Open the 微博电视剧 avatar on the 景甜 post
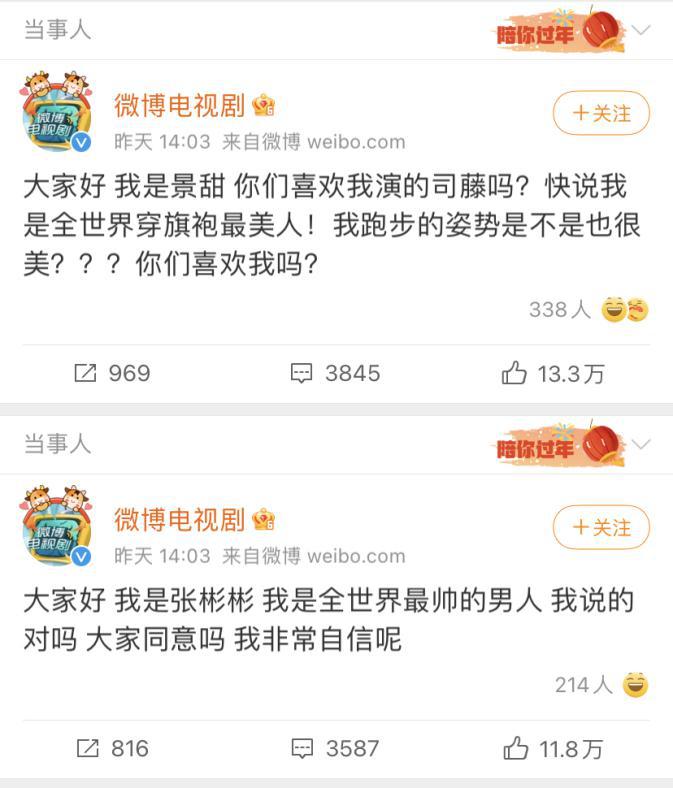Screen dimensions: 673x788 click(x=58, y=112)
